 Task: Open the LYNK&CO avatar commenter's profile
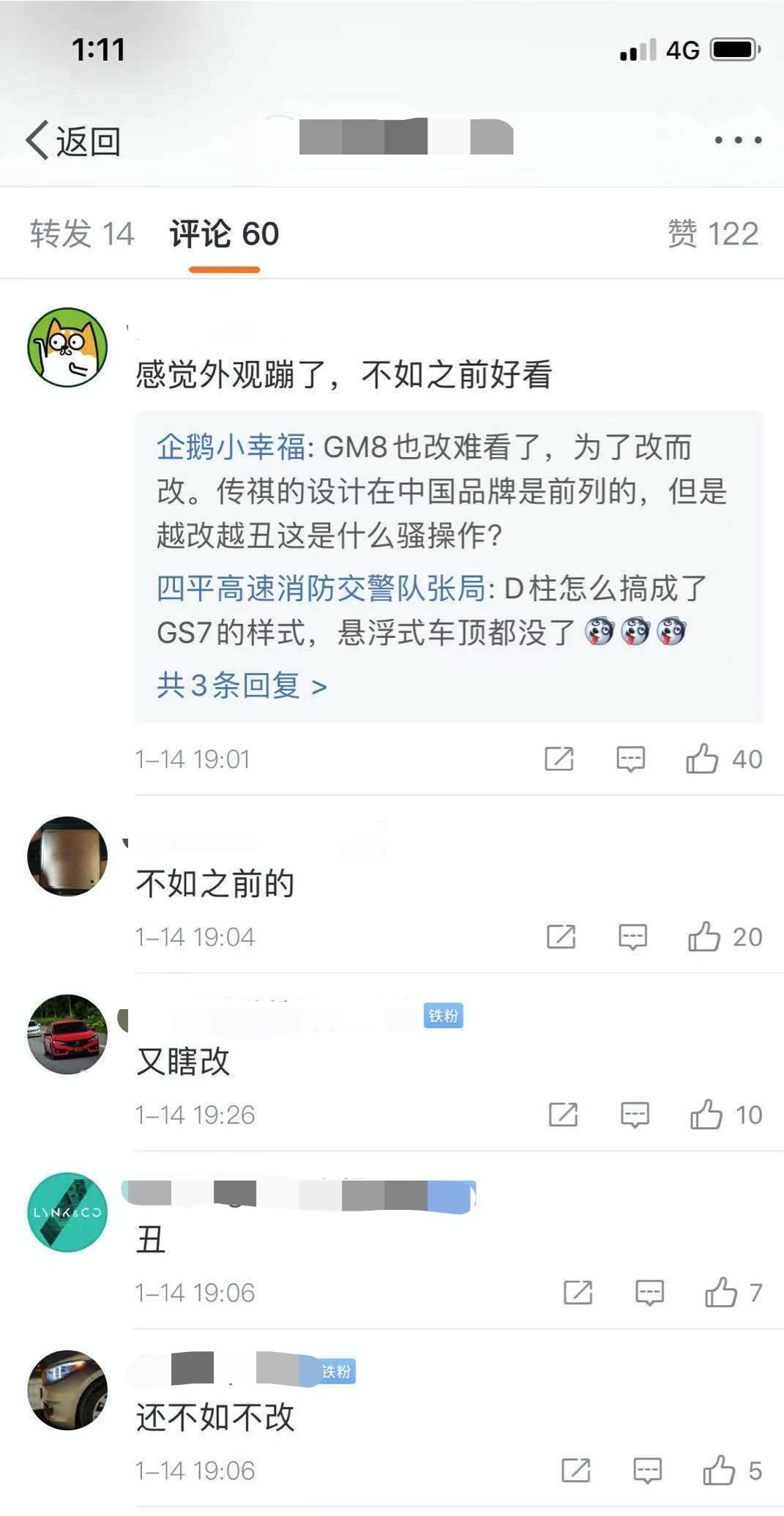click(x=67, y=1212)
